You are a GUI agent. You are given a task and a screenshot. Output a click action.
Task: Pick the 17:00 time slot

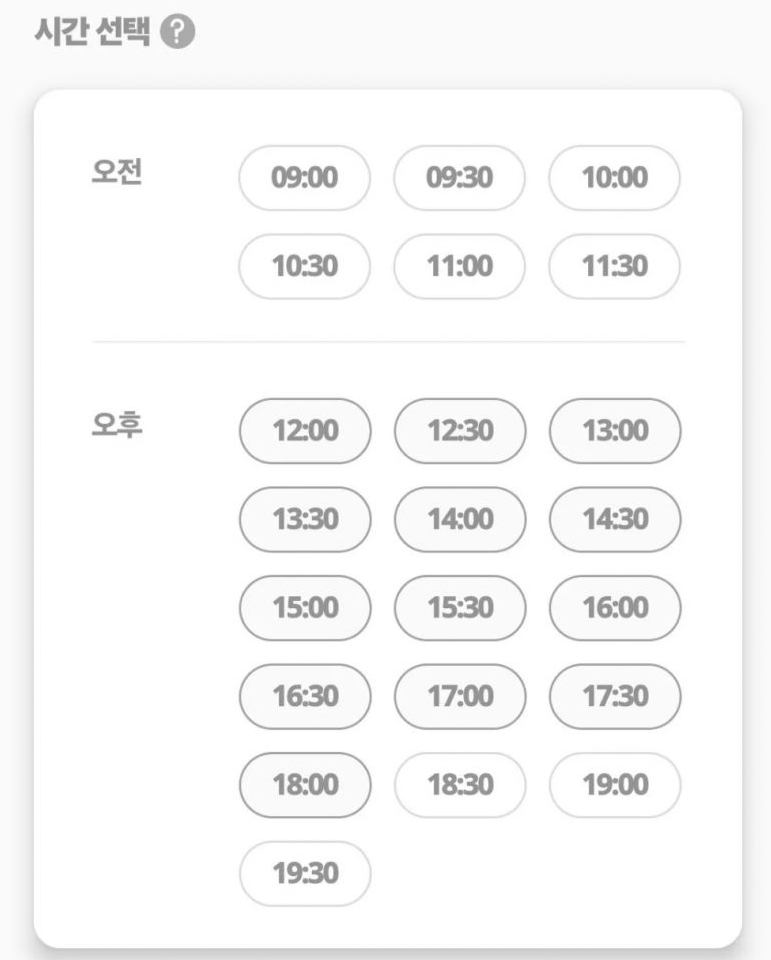click(x=459, y=696)
